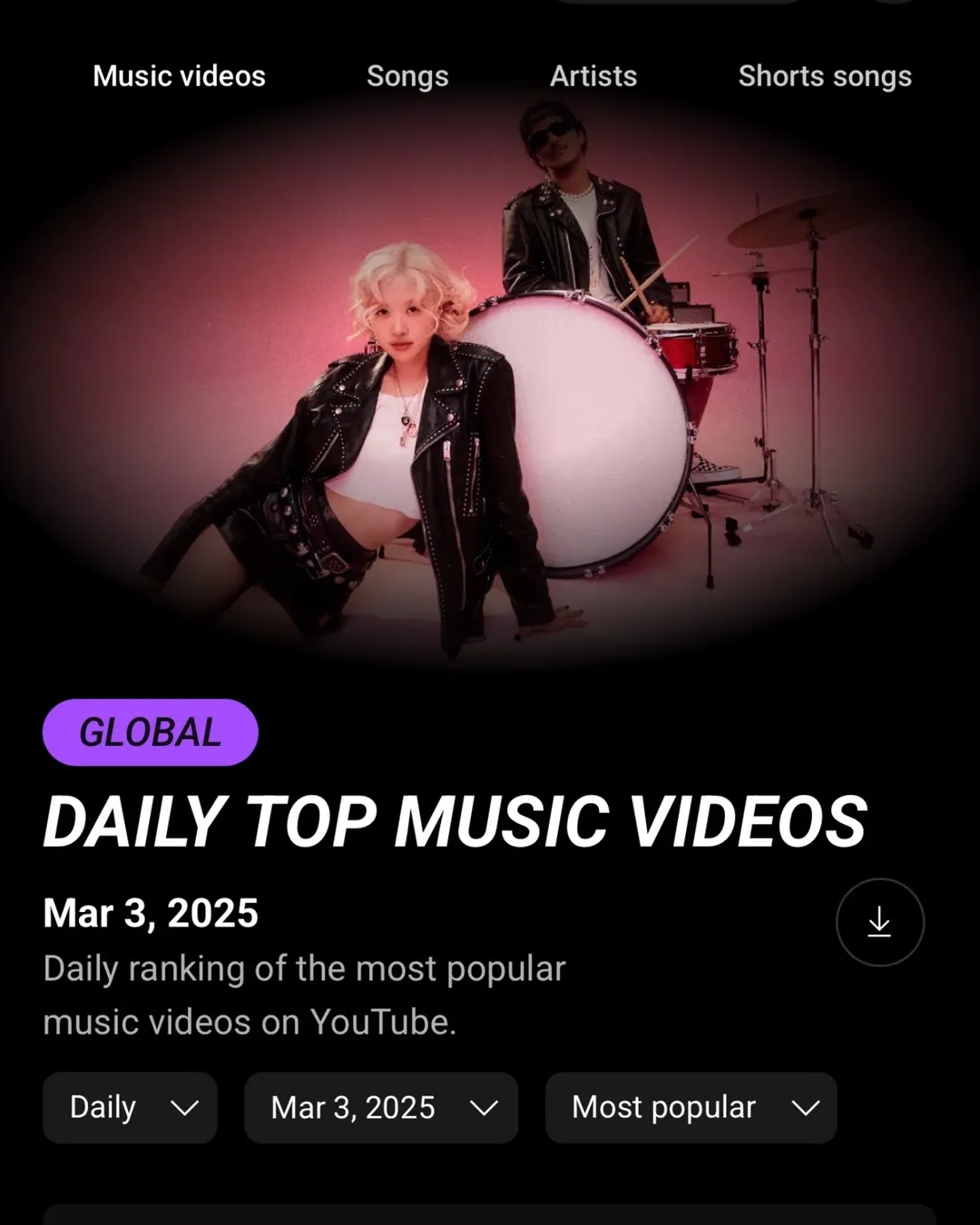This screenshot has height=1225, width=980.
Task: Switch to the Songs tab
Action: tap(407, 76)
